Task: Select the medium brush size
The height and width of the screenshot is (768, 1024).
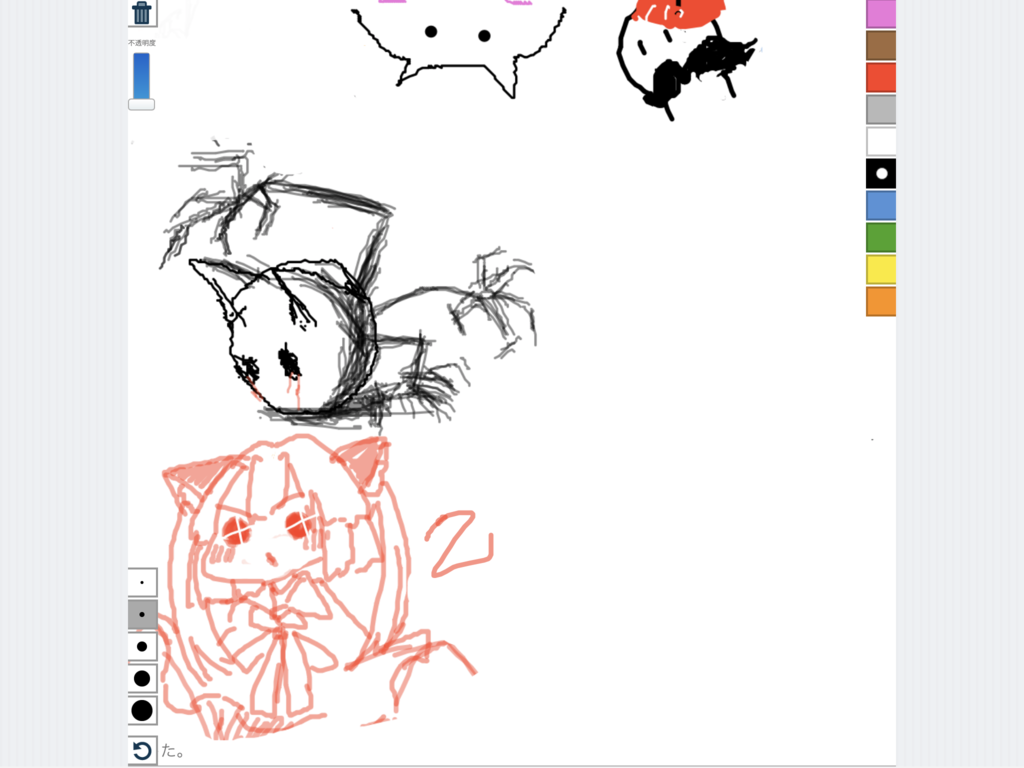Action: (x=142, y=646)
